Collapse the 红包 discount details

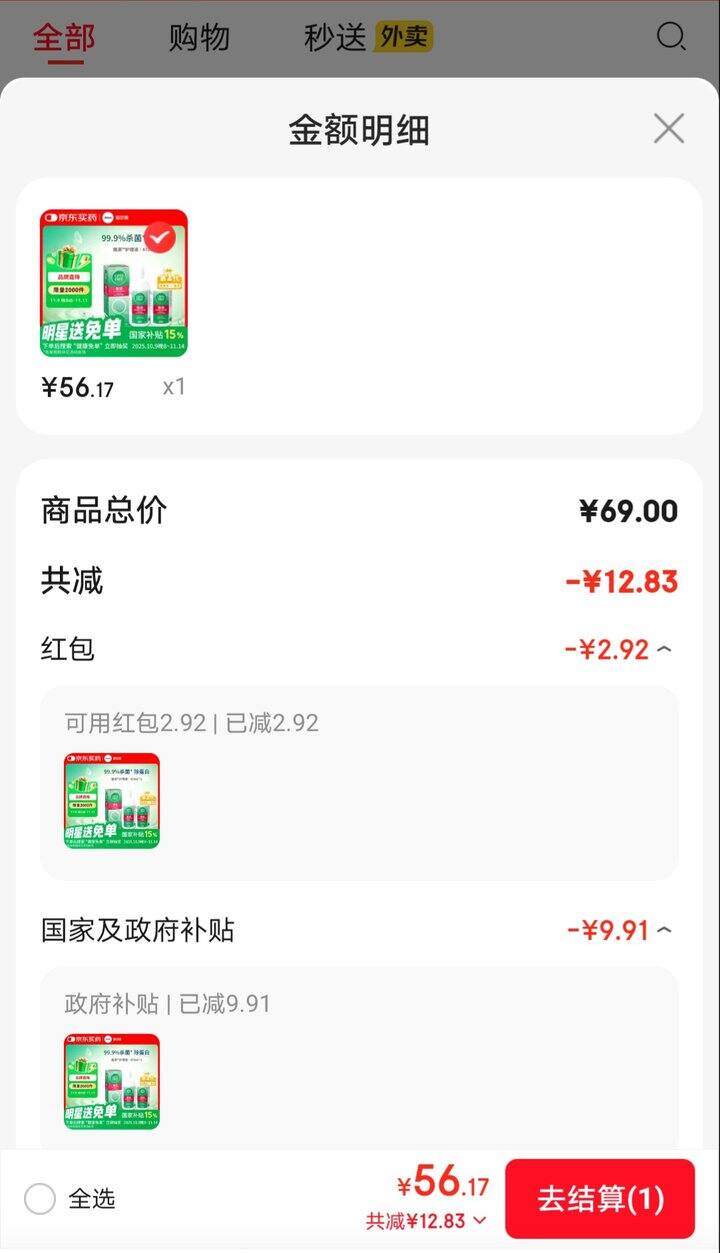[665, 650]
